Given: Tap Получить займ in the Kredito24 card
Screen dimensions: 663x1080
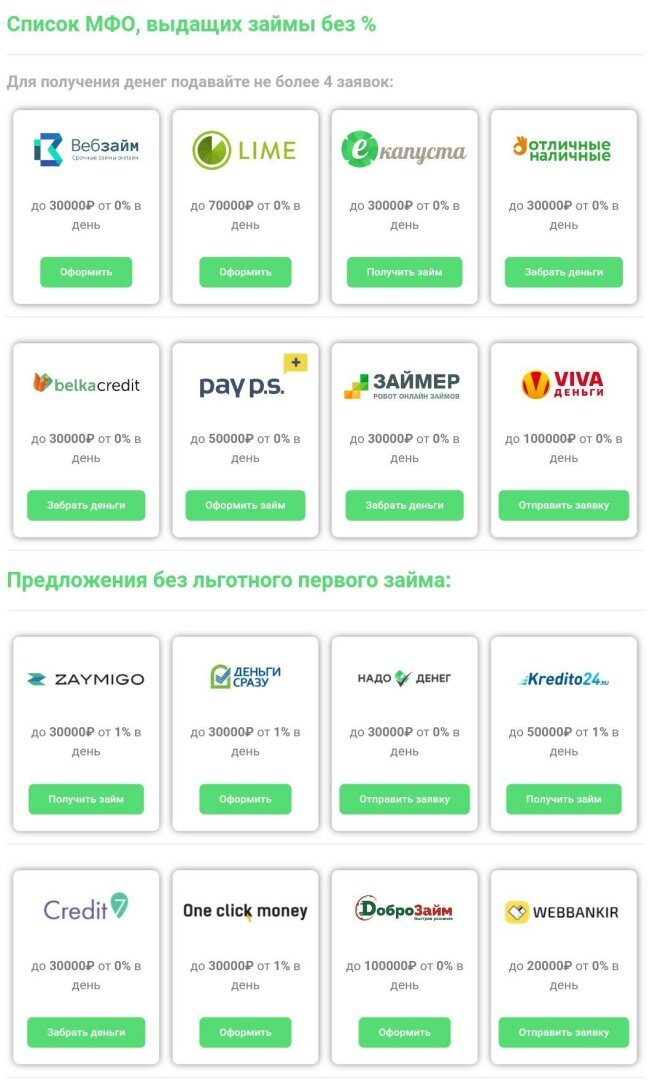Looking at the screenshot, I should point(563,799).
